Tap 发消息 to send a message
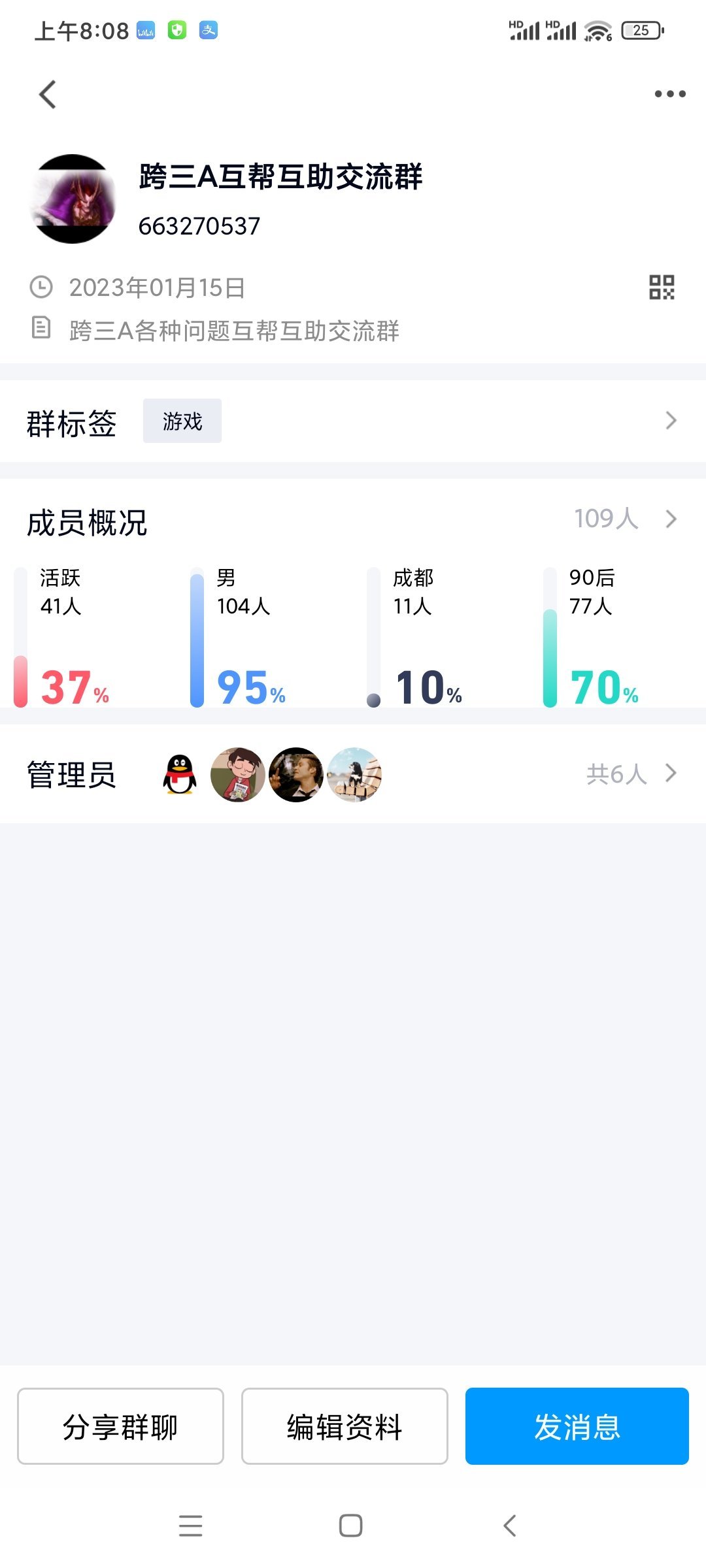This screenshot has width=706, height=1568. (x=577, y=1426)
